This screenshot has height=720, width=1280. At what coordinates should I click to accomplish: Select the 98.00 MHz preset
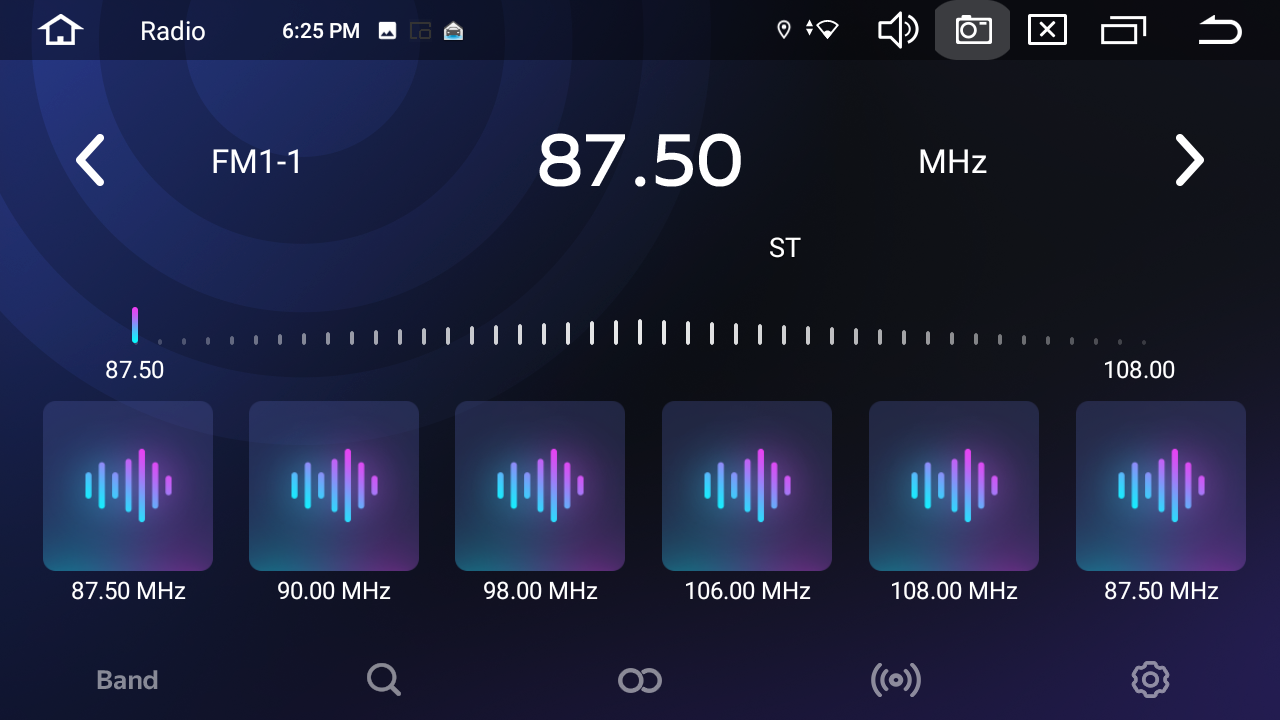click(x=540, y=486)
